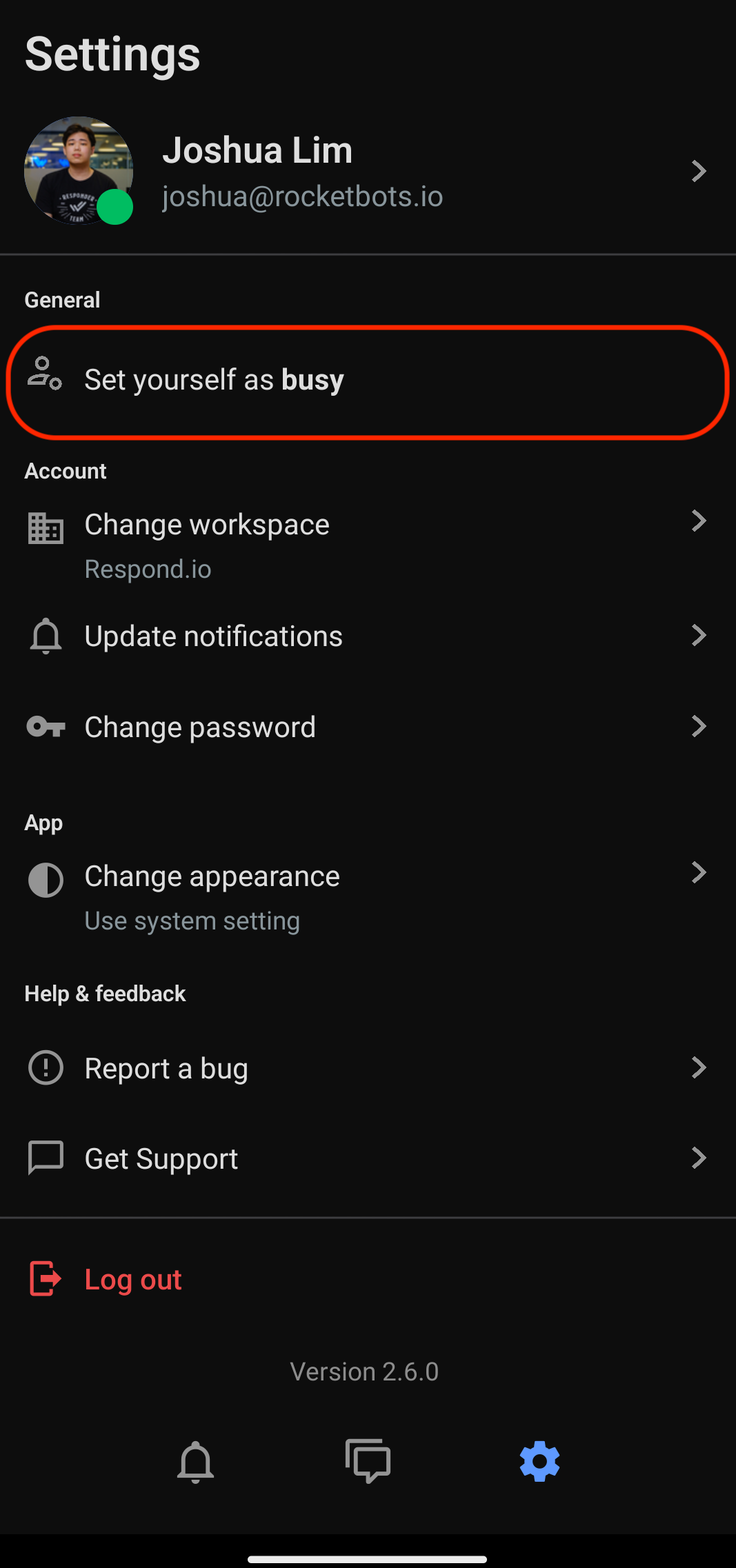Viewport: 736px width, 1568px height.
Task: Set yourself as busy
Action: (214, 381)
